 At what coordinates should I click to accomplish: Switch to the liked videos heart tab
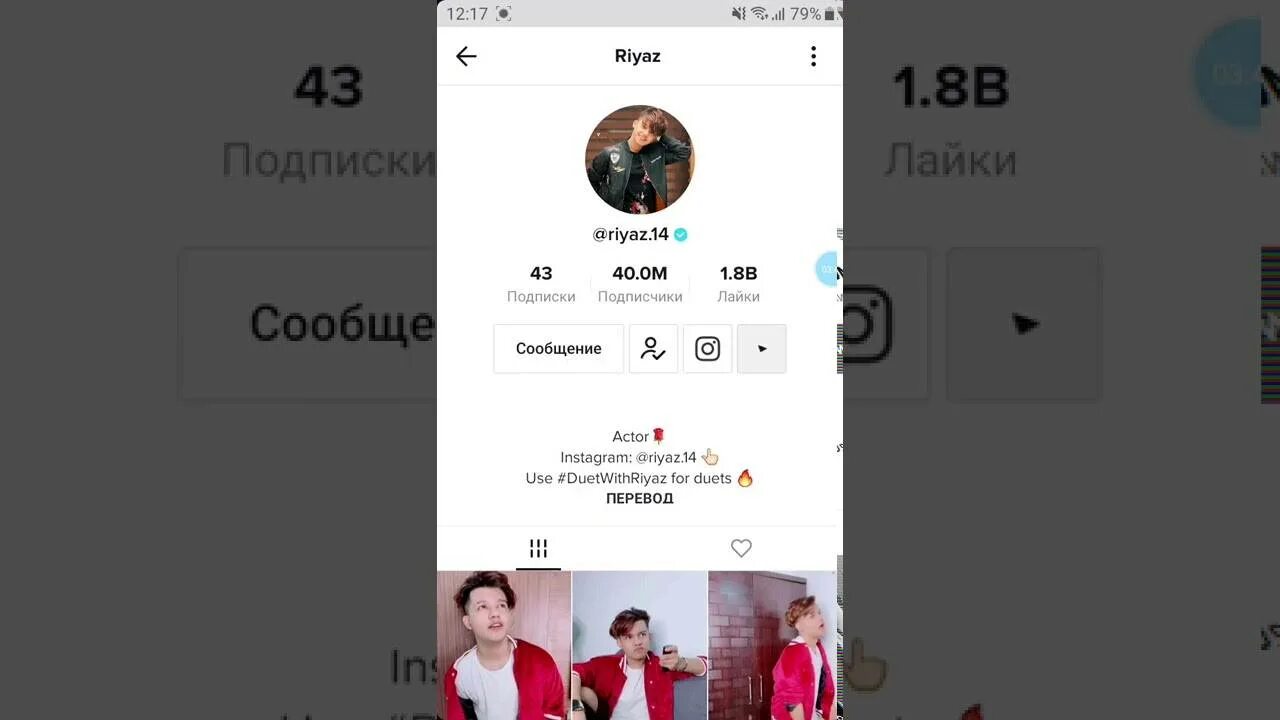pos(741,548)
